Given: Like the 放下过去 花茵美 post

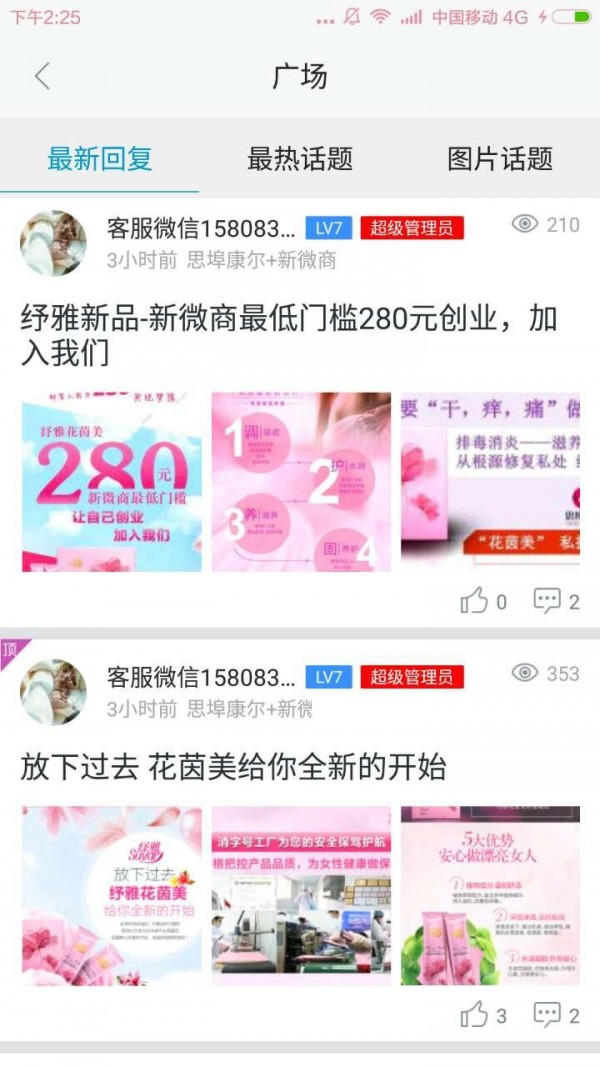Looking at the screenshot, I should (483, 1015).
